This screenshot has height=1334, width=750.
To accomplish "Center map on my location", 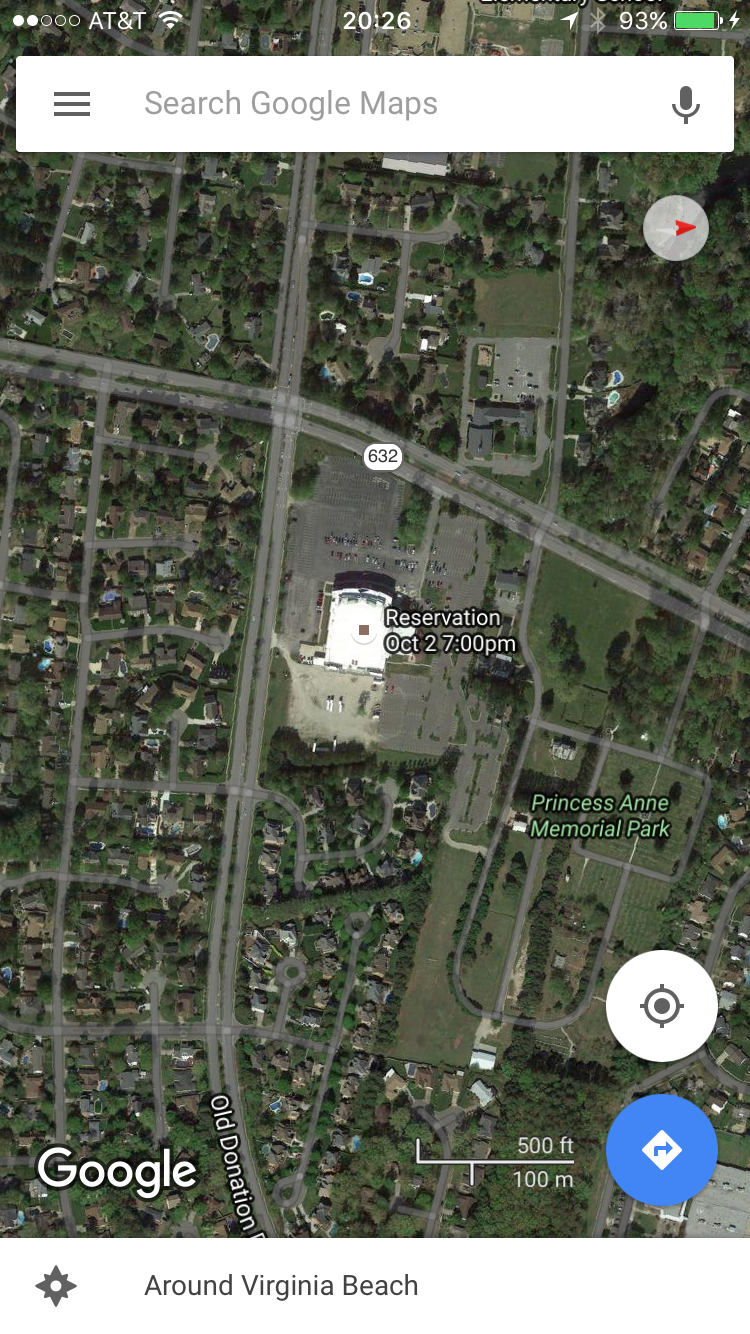I will tap(661, 1006).
